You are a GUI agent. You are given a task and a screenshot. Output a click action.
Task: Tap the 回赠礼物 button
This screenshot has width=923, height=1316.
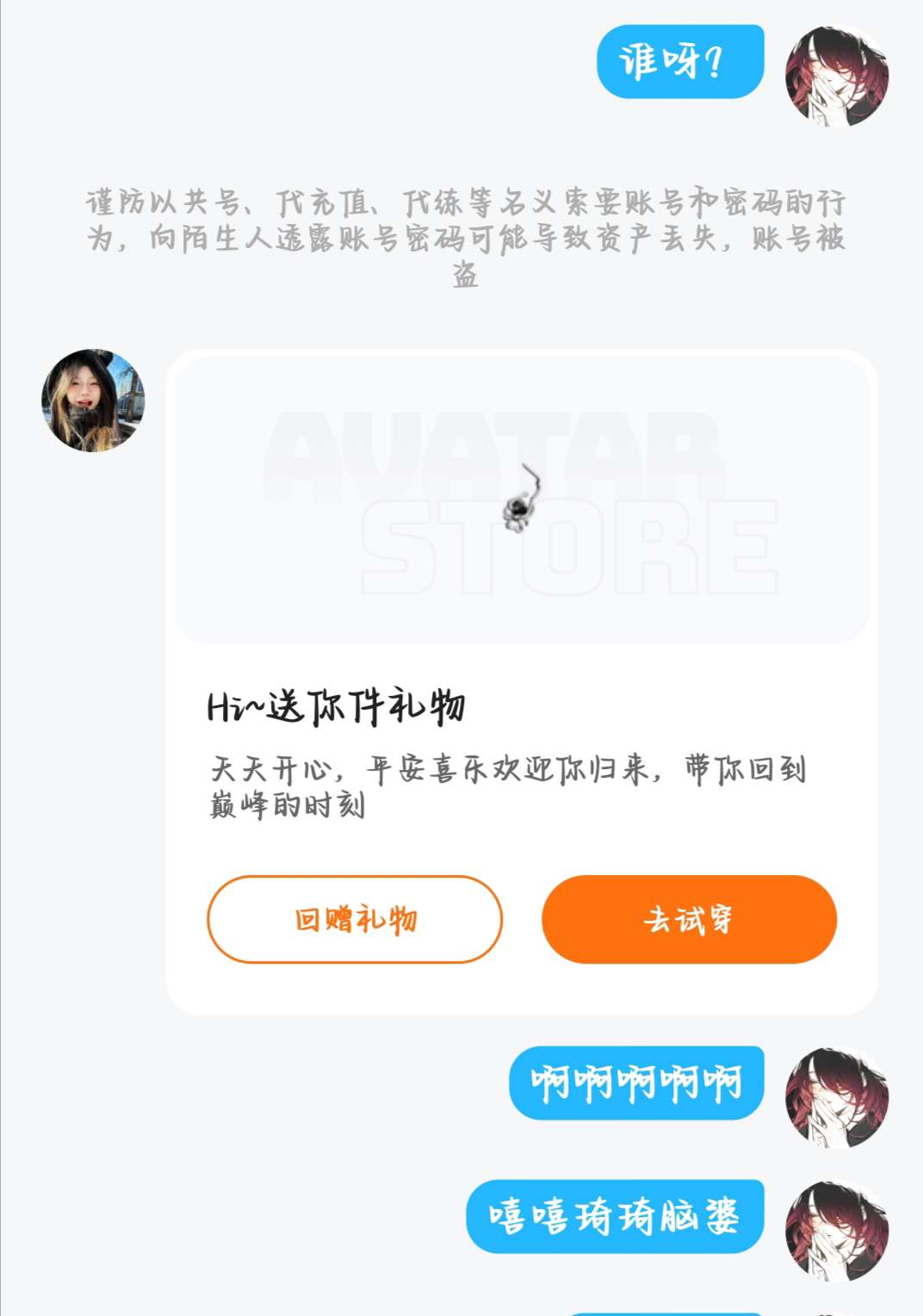pyautogui.click(x=354, y=919)
